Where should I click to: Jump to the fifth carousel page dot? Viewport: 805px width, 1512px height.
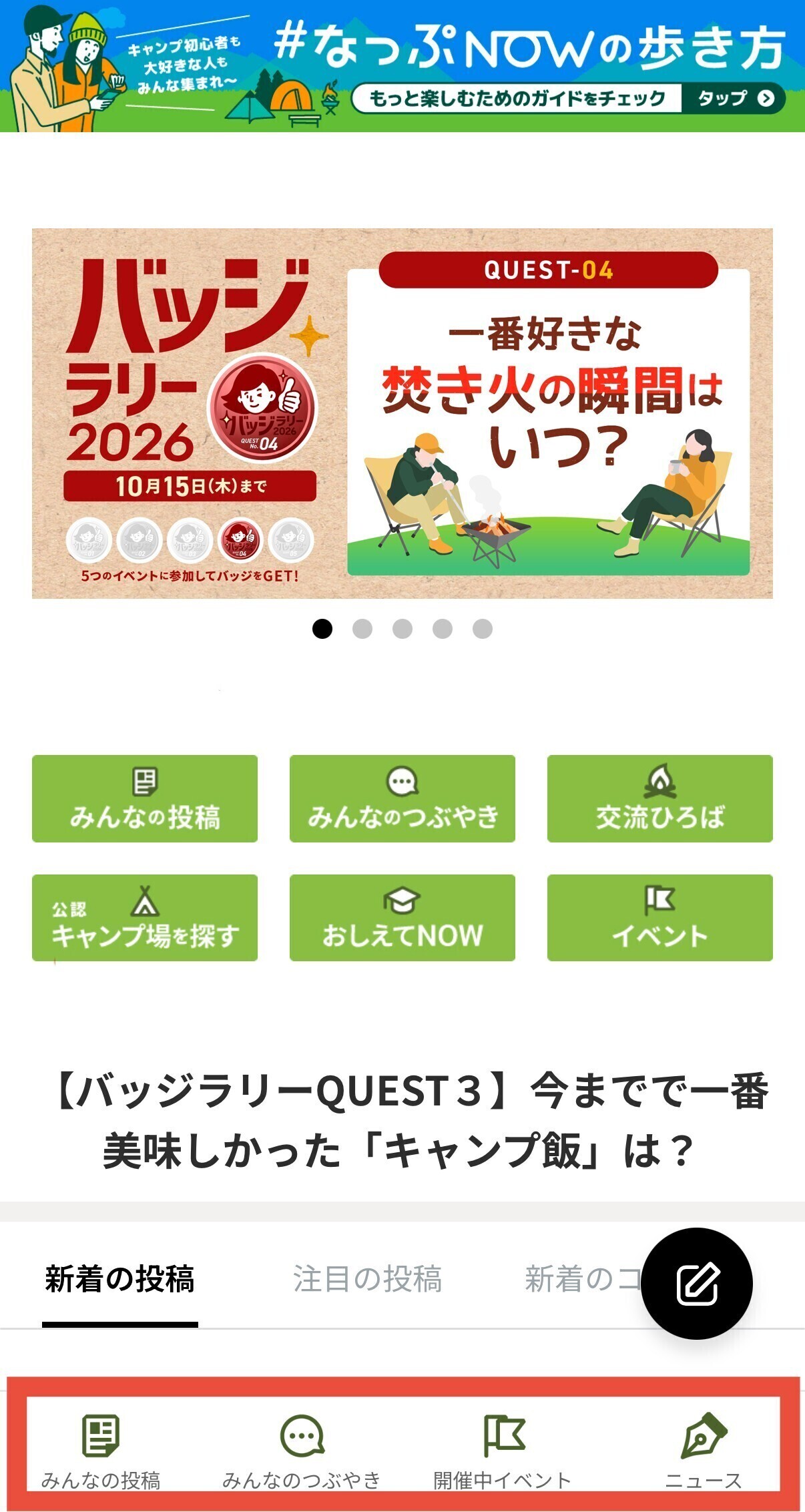pos(483,629)
